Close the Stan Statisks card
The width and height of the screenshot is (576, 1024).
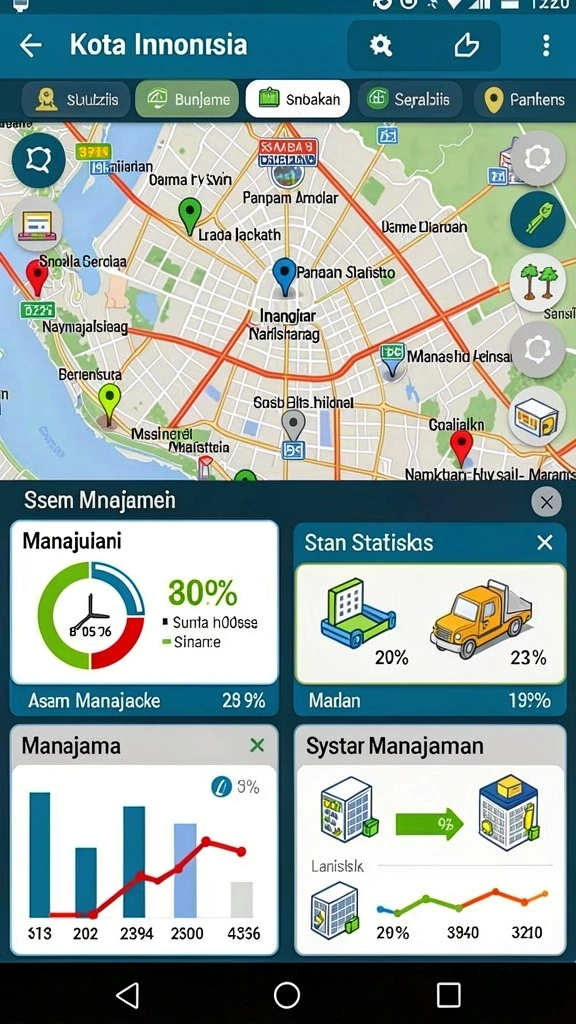pos(544,542)
